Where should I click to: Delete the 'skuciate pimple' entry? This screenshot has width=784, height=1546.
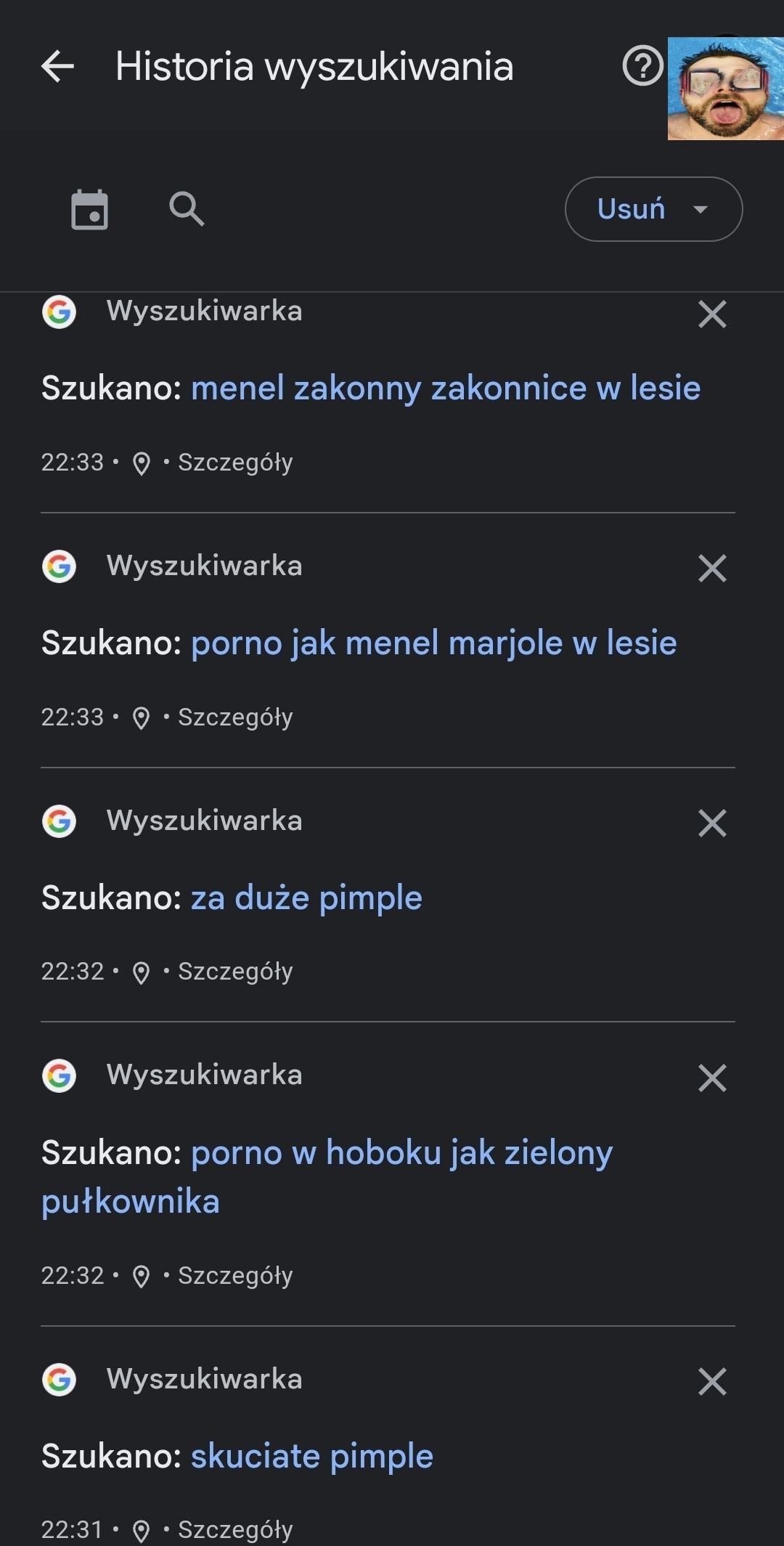coord(712,1382)
